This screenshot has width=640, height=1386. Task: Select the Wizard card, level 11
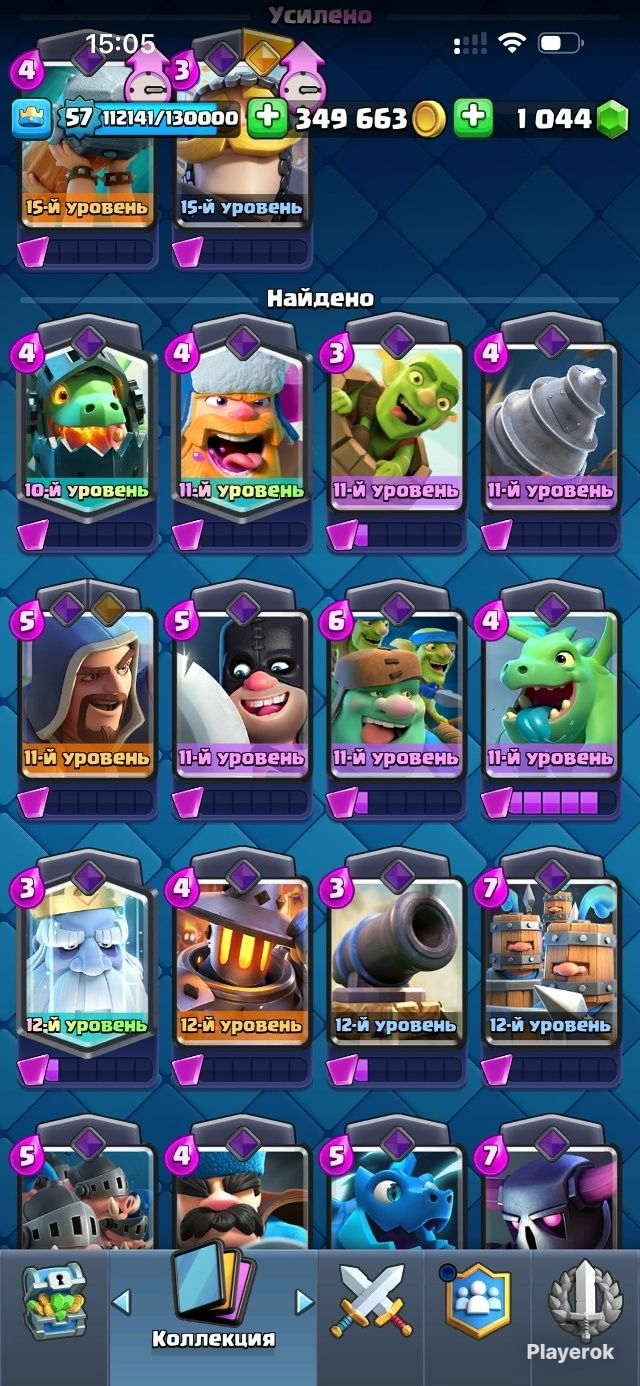click(87, 692)
